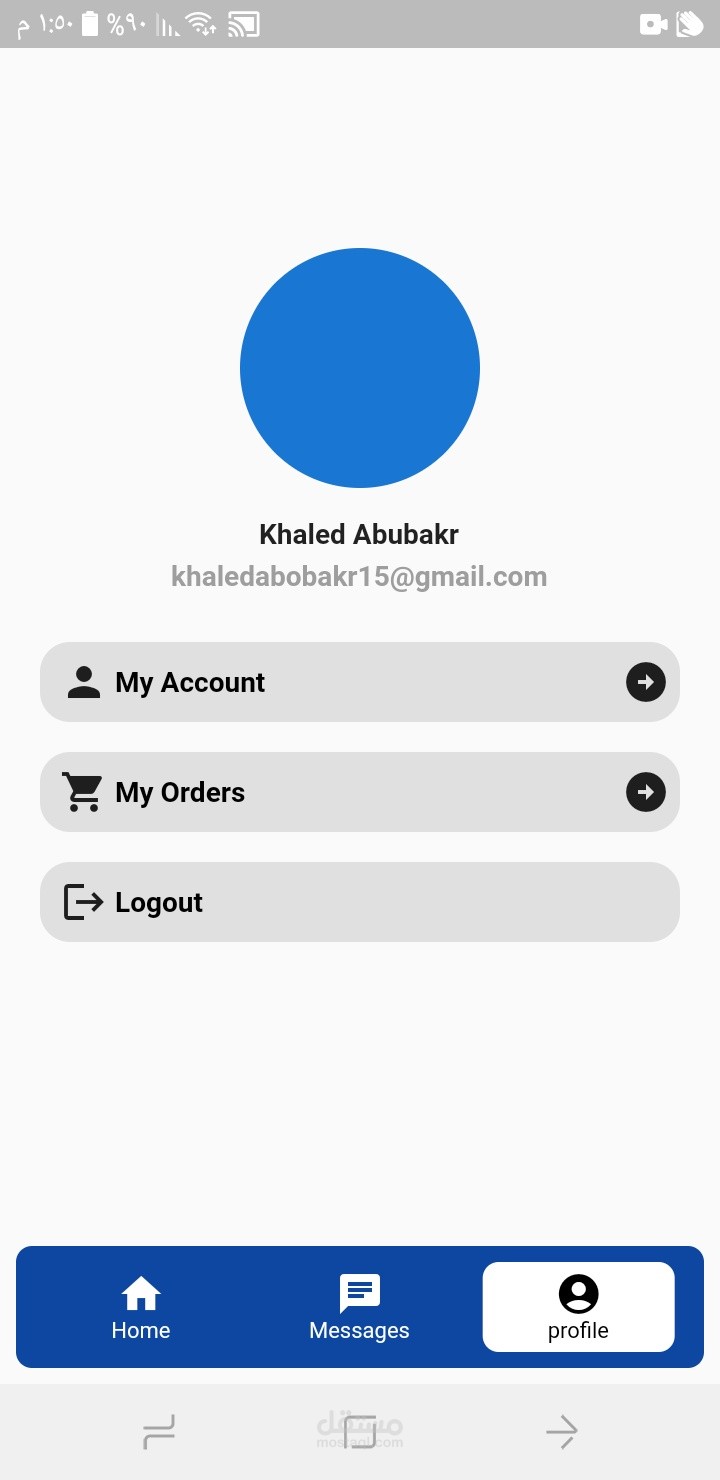Viewport: 720px width, 1480px height.
Task: Tap the system back arrow
Action: point(561,1432)
